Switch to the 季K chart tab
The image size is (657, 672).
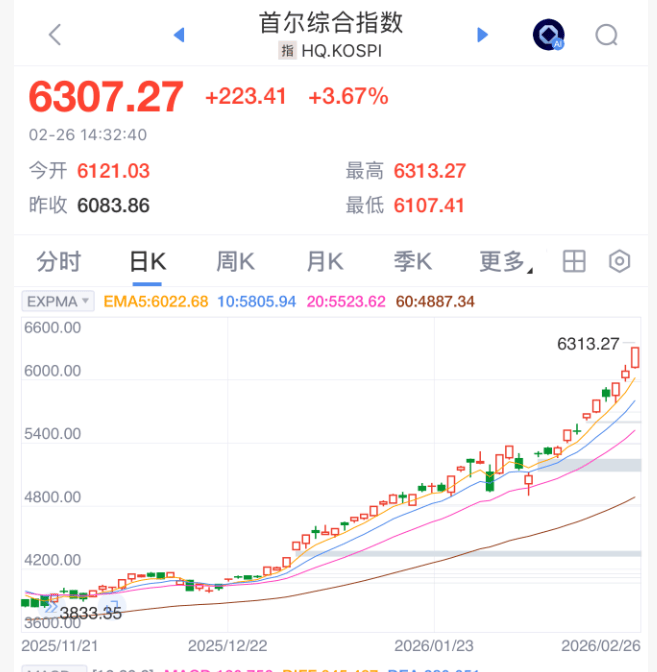(412, 262)
